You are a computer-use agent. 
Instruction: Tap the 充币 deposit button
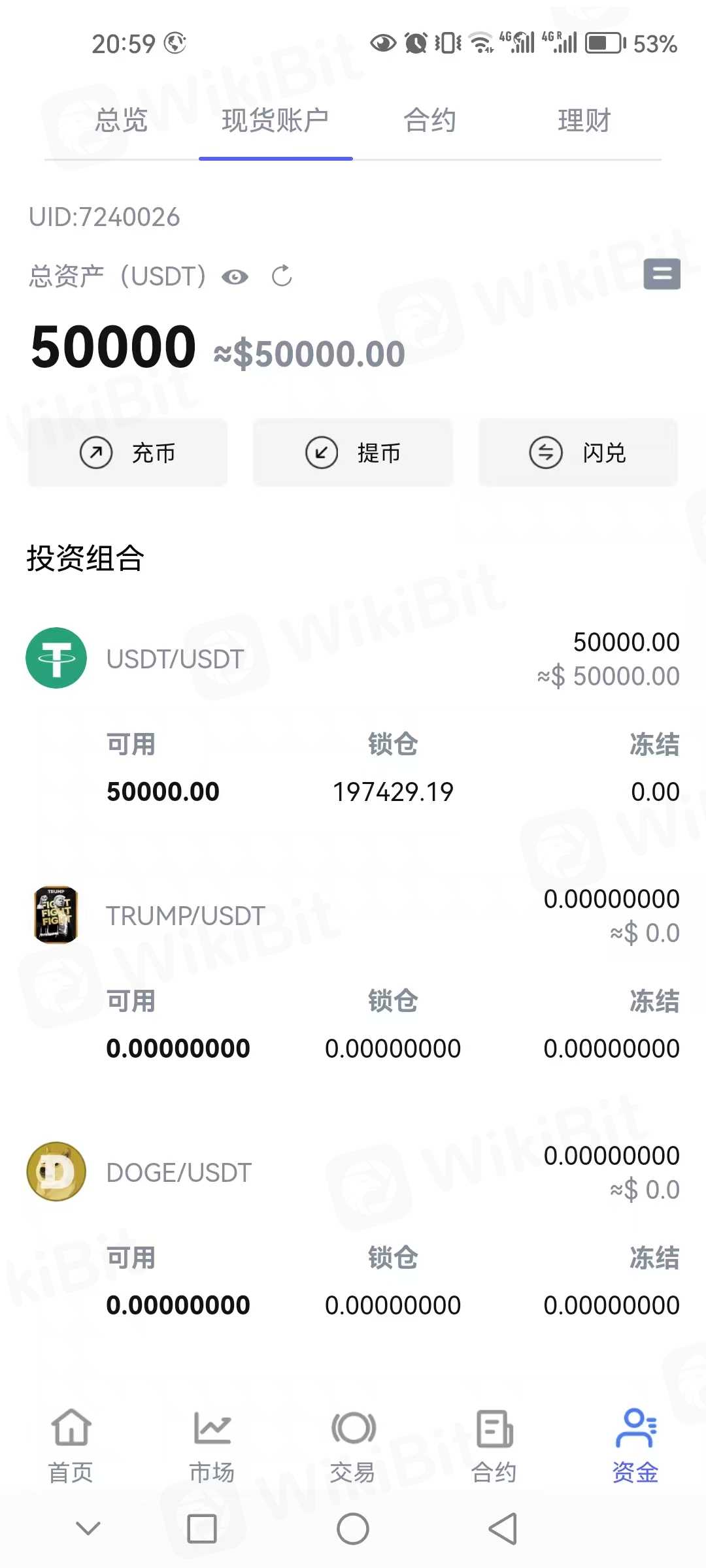click(x=128, y=453)
